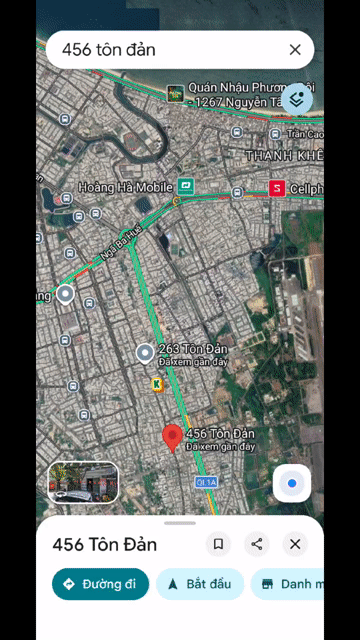Select the 263 Tôn Đản map marker
The image size is (360, 640).
(145, 353)
